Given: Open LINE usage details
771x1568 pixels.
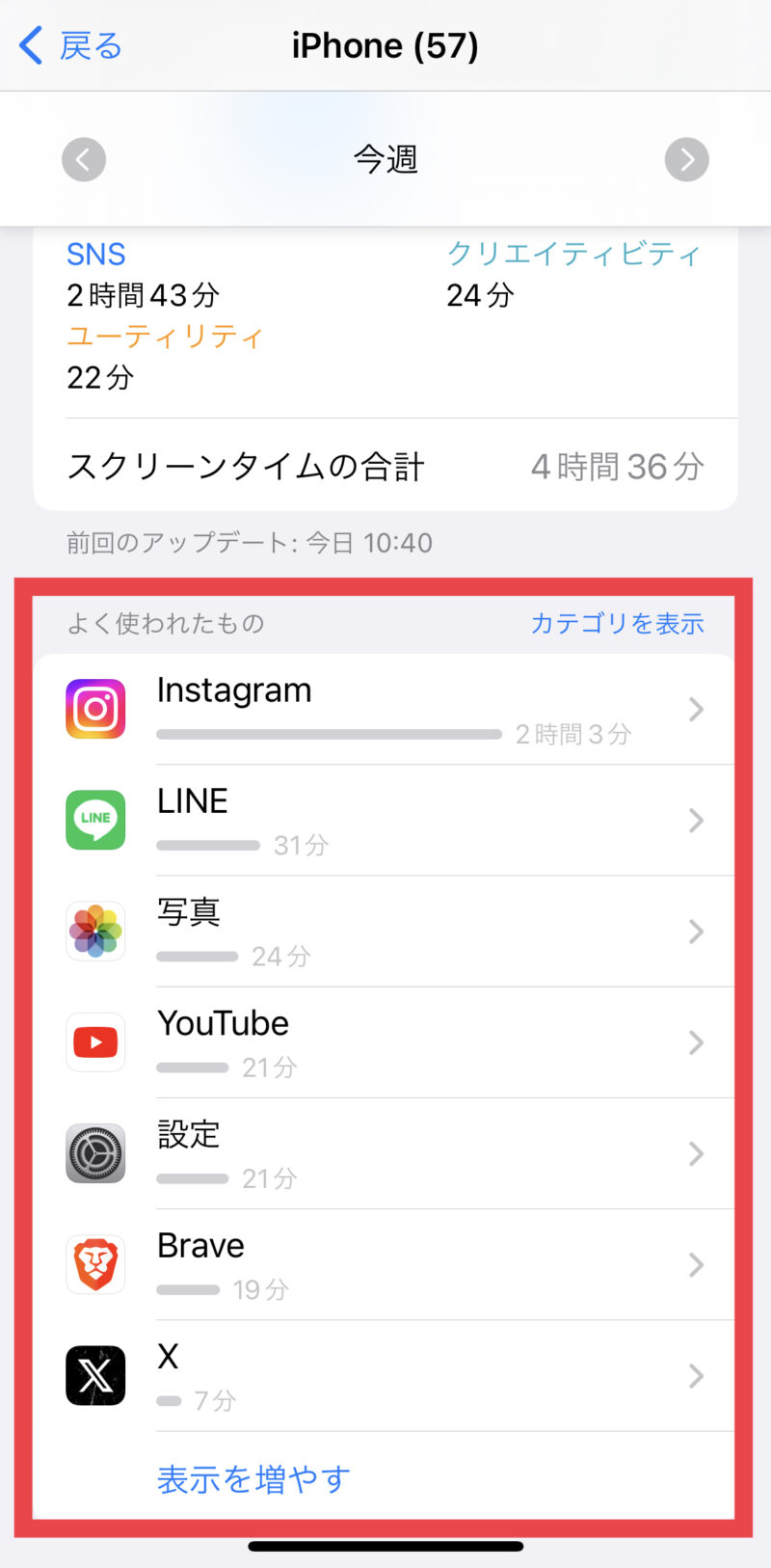Looking at the screenshot, I should [x=385, y=821].
